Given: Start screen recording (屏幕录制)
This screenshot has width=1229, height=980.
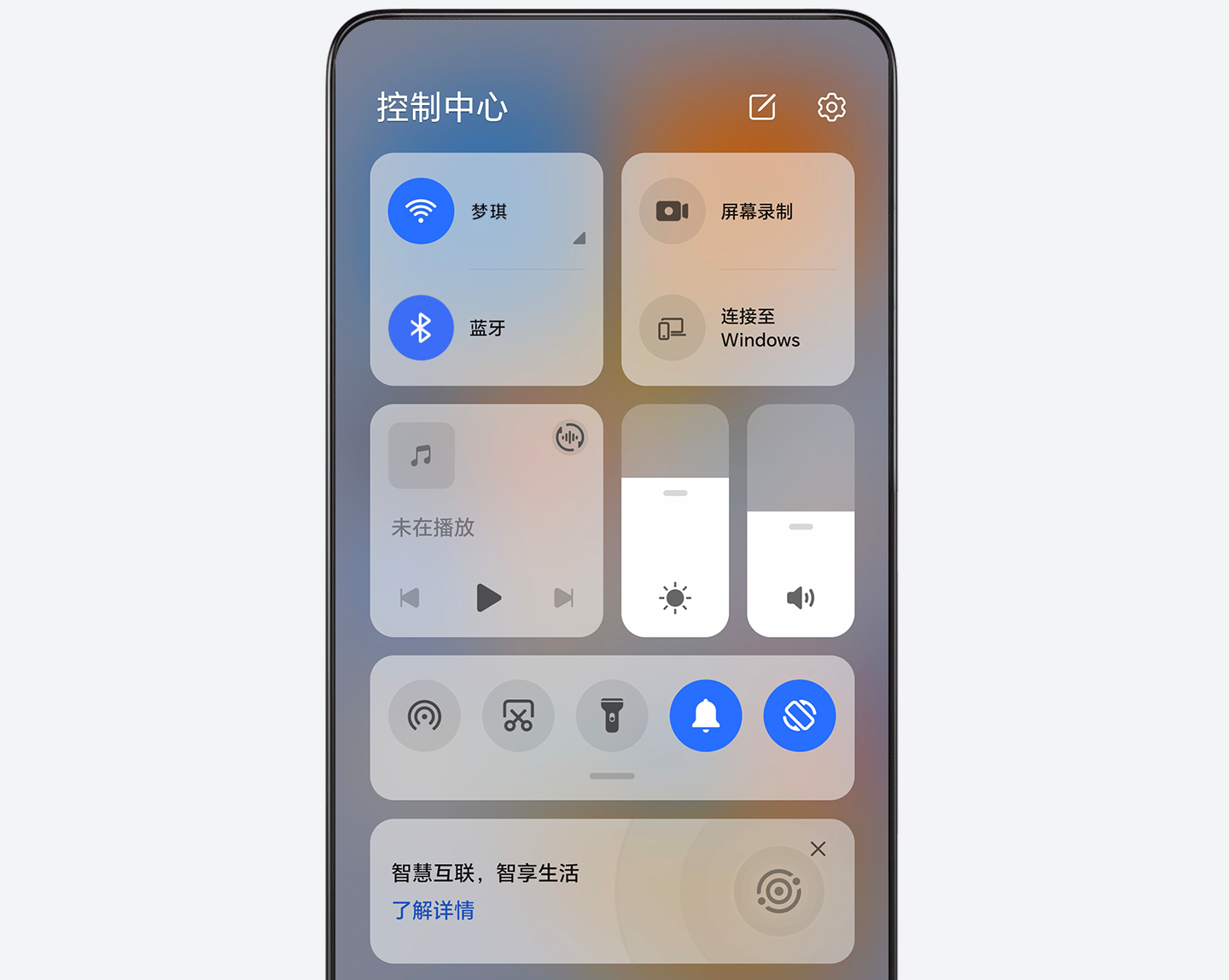Looking at the screenshot, I should (673, 211).
